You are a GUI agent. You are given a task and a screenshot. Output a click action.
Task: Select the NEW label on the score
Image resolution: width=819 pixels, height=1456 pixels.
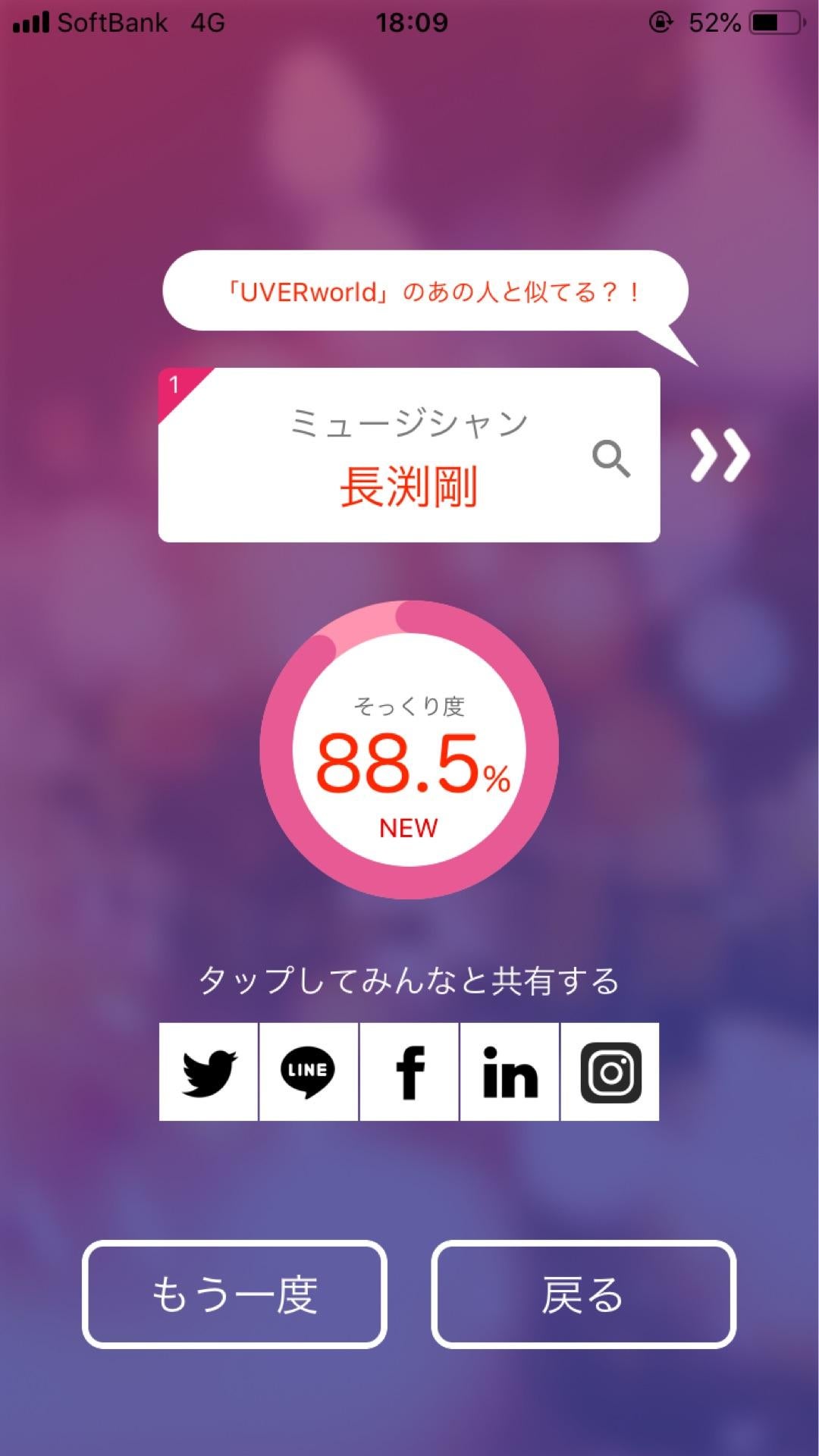(409, 829)
